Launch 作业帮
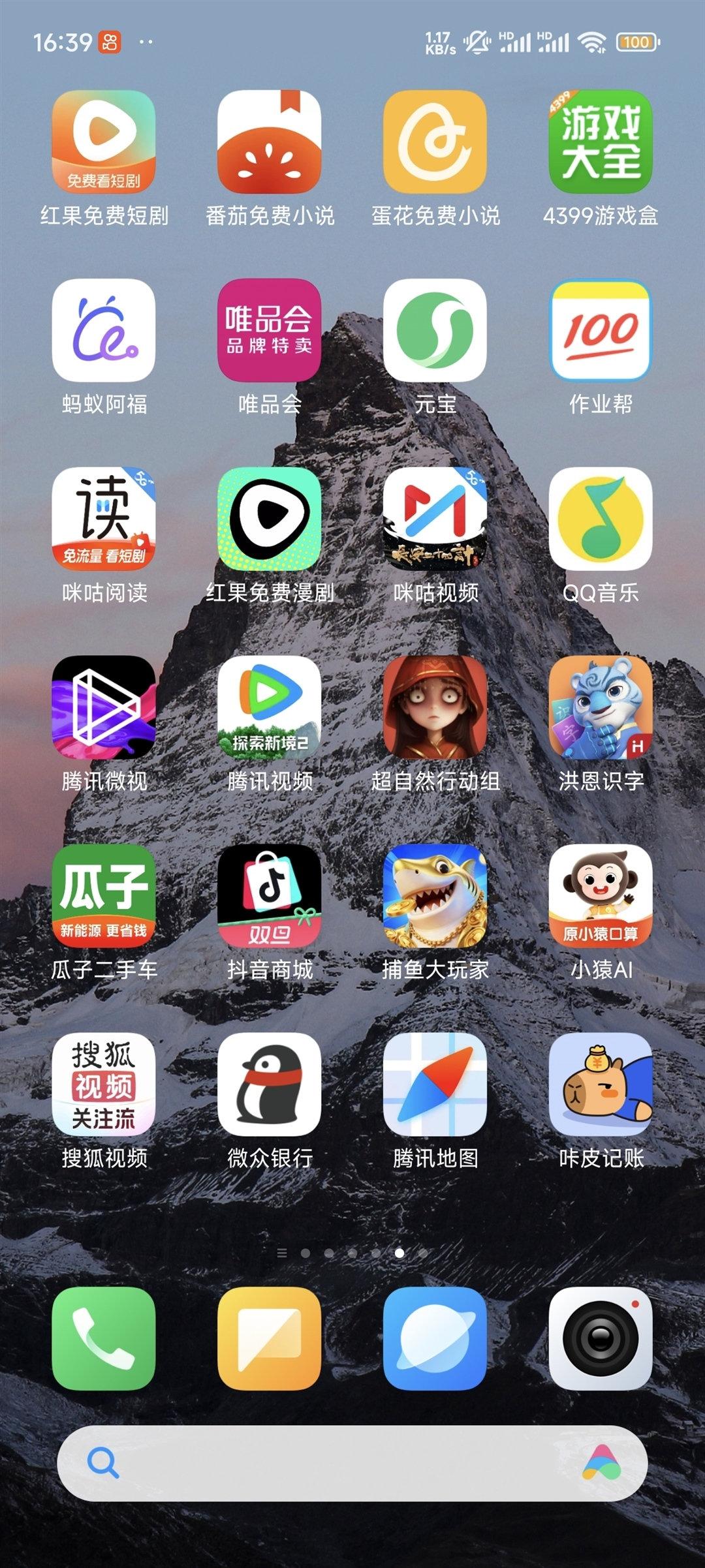The width and height of the screenshot is (705, 1568). click(600, 330)
